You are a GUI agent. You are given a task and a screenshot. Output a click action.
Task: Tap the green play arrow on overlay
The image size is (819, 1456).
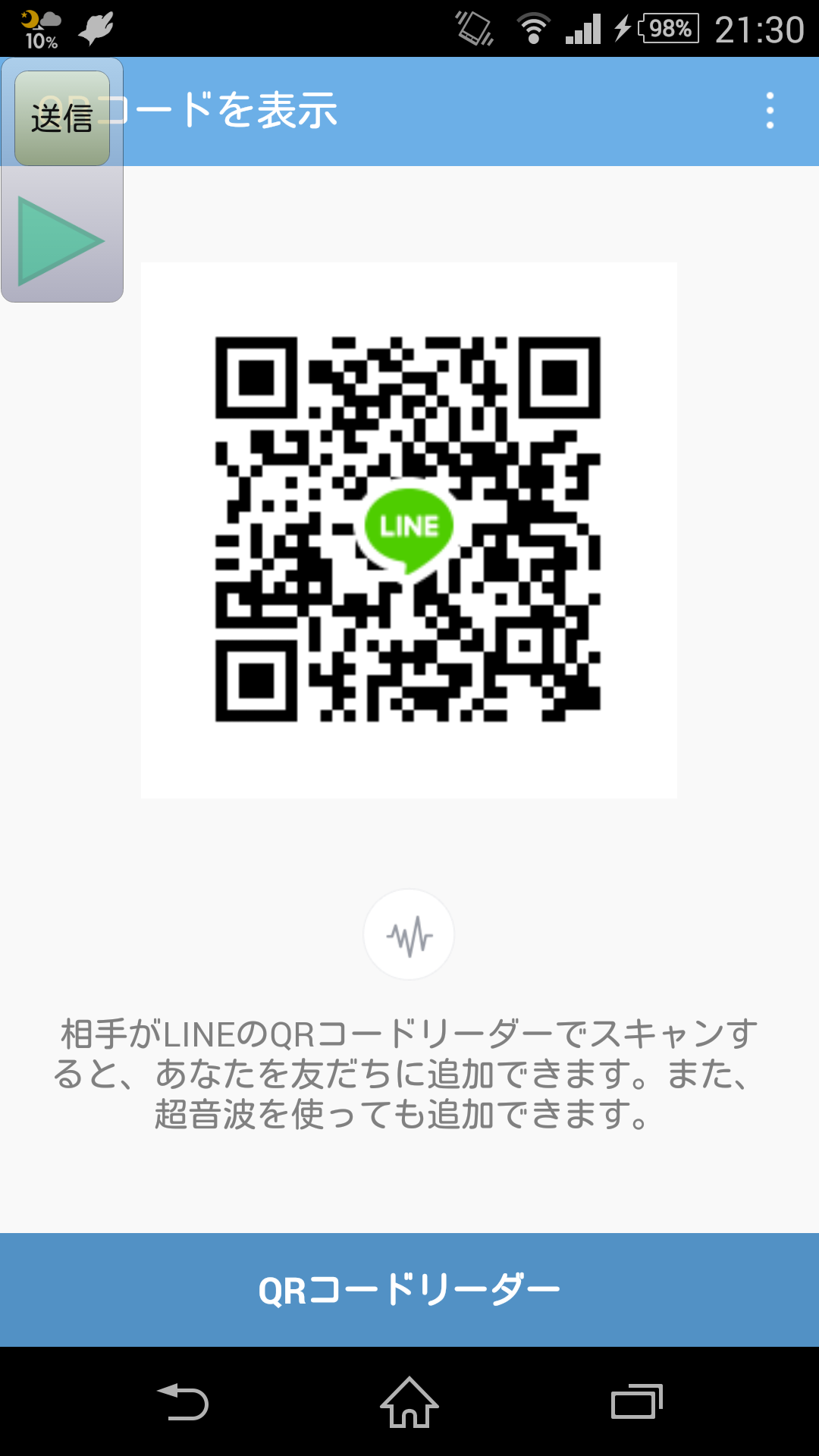click(60, 241)
